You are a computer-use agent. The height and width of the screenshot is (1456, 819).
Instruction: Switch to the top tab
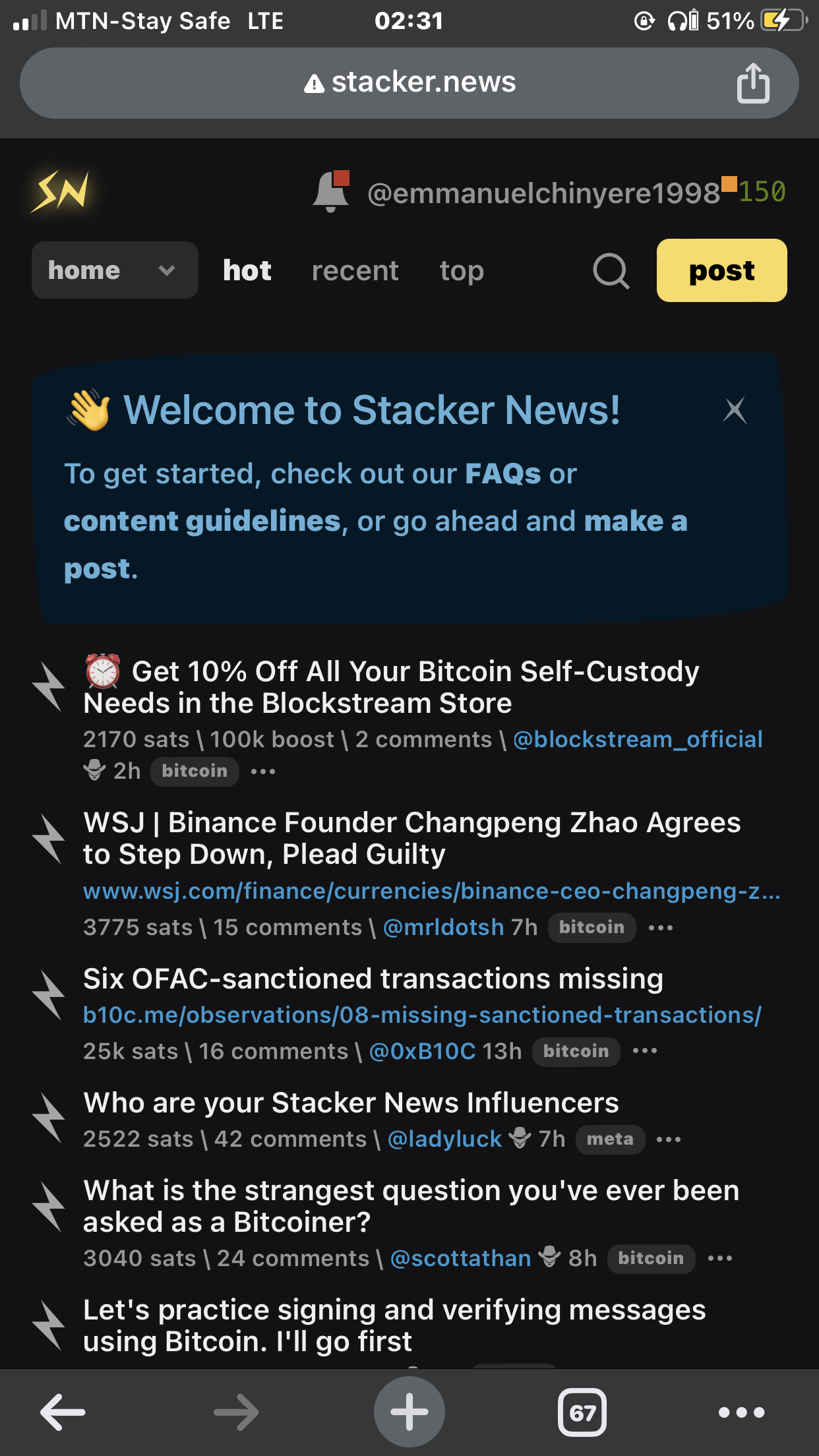[x=462, y=271]
